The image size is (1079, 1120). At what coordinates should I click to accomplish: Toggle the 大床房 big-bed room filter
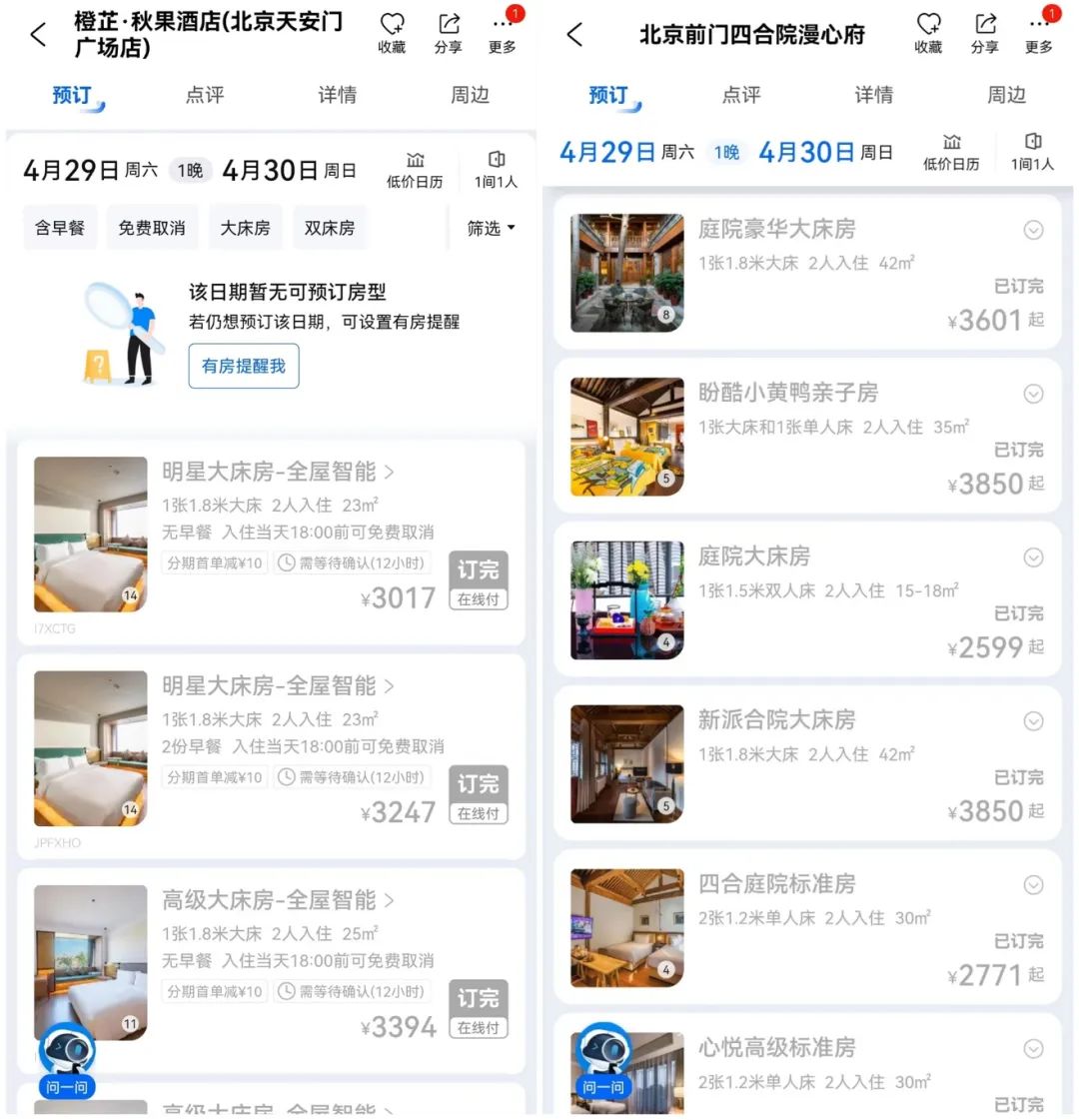[245, 228]
